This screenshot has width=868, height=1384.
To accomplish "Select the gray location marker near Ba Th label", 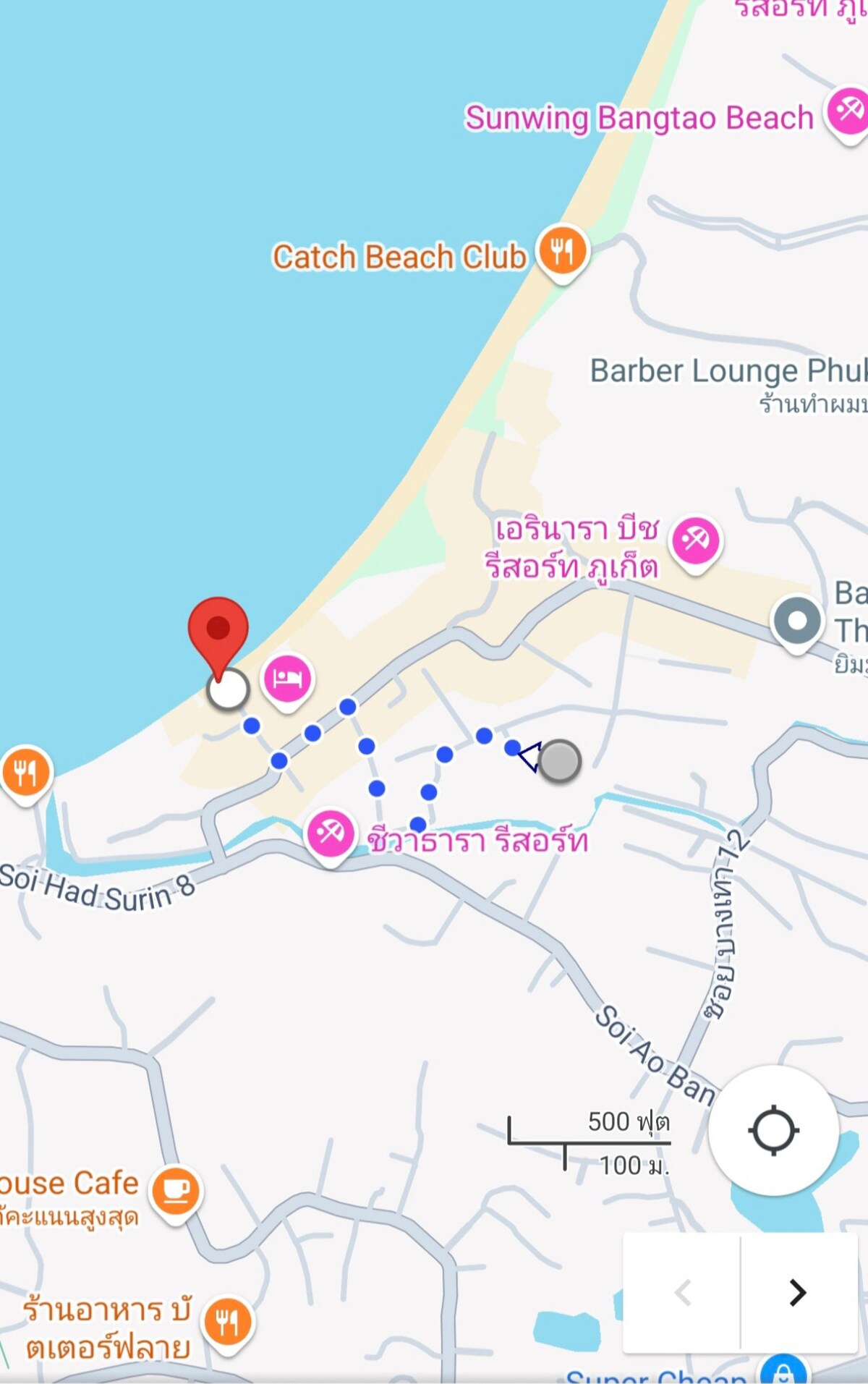I will [x=796, y=621].
